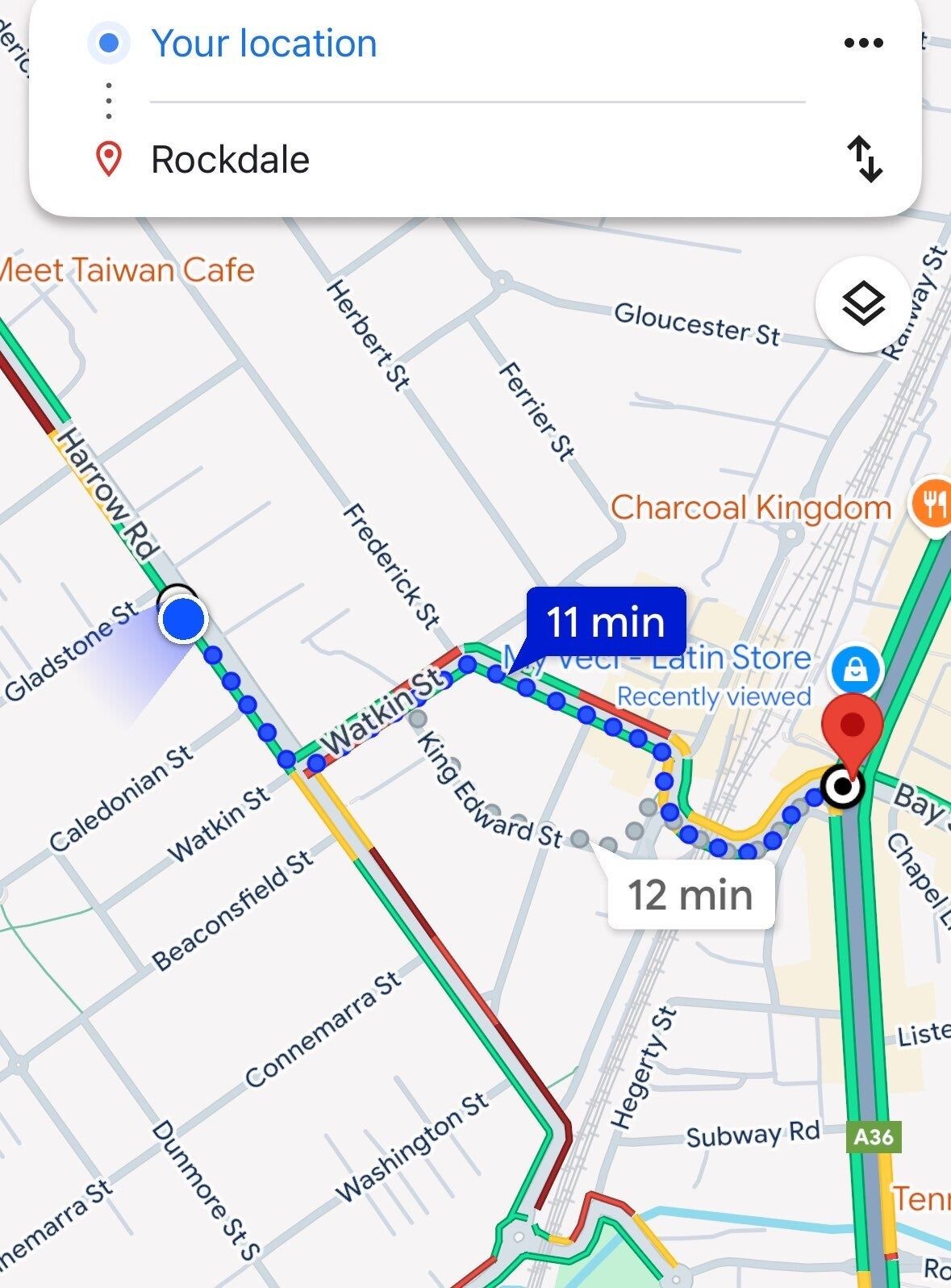The image size is (951, 1288).
Task: Open Meet Taiwan Cafe place label
Action: (127, 270)
